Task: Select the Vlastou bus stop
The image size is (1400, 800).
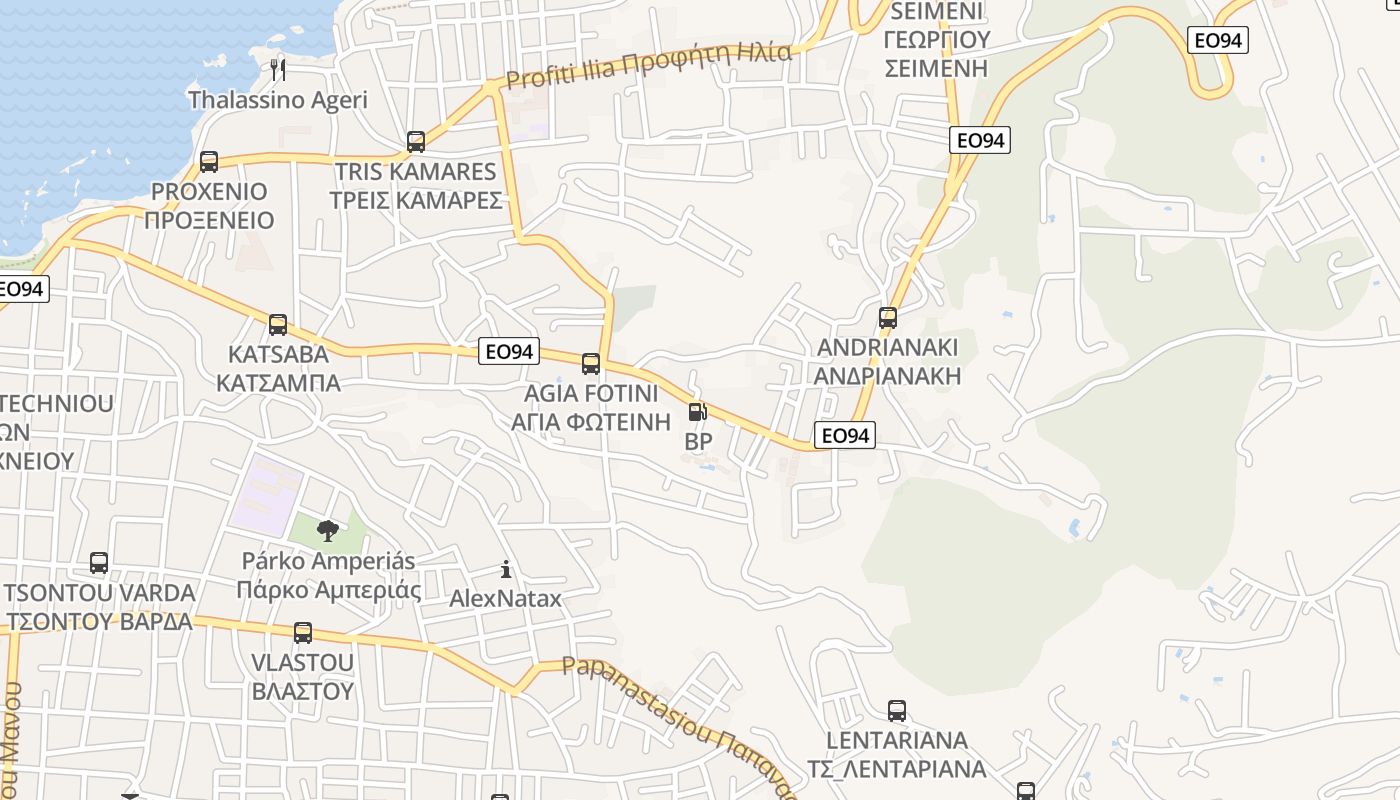Action: pyautogui.click(x=303, y=633)
